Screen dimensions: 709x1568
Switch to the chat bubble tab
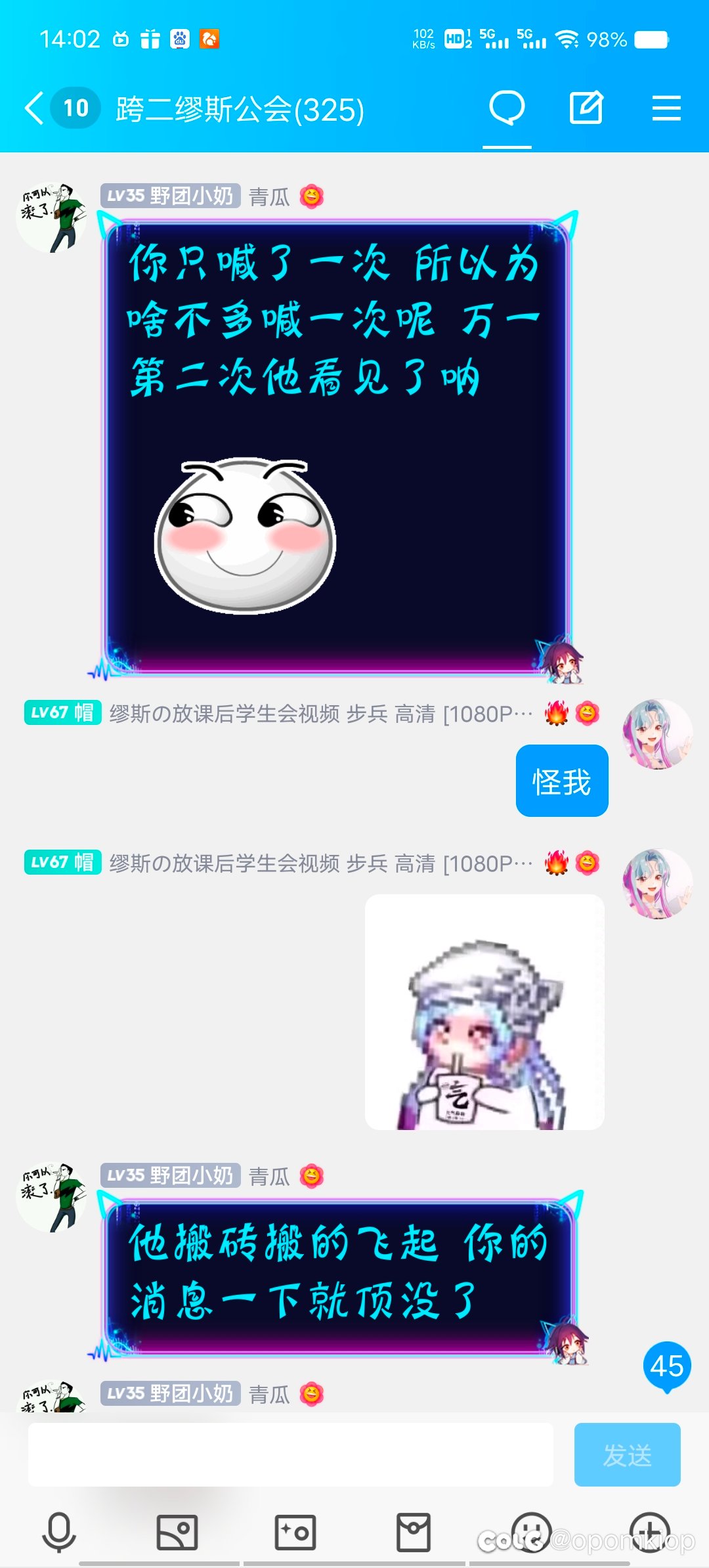[507, 108]
